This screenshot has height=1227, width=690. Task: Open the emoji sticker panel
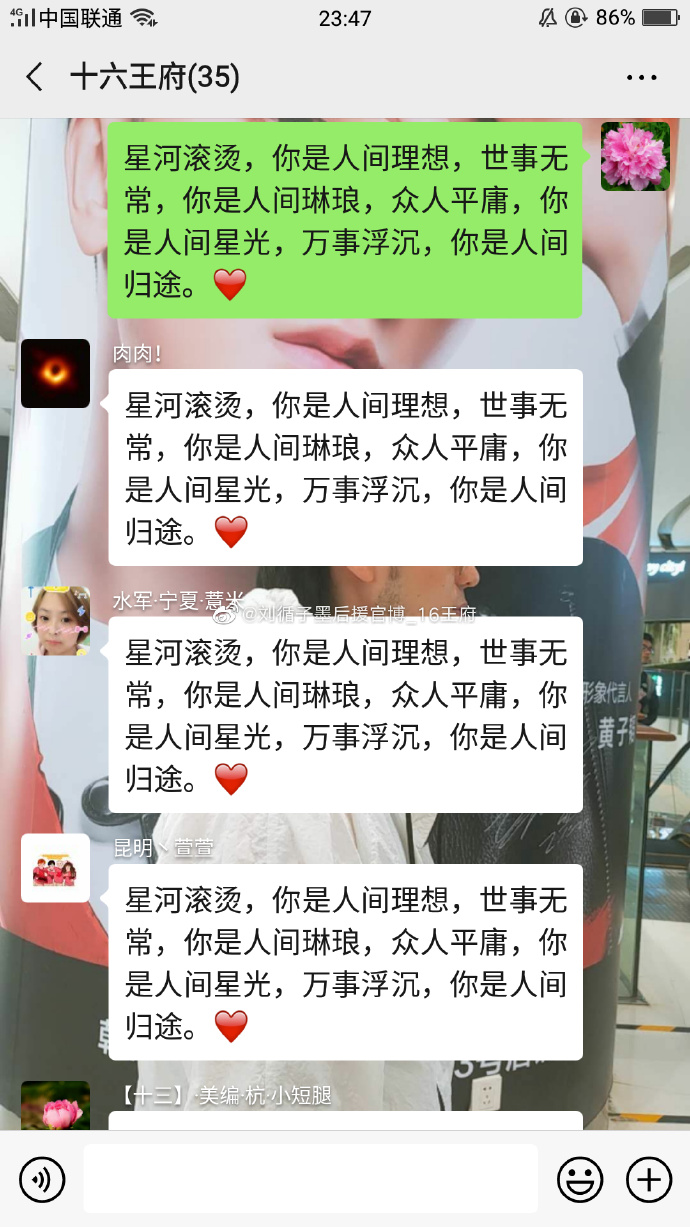pyautogui.click(x=580, y=1180)
